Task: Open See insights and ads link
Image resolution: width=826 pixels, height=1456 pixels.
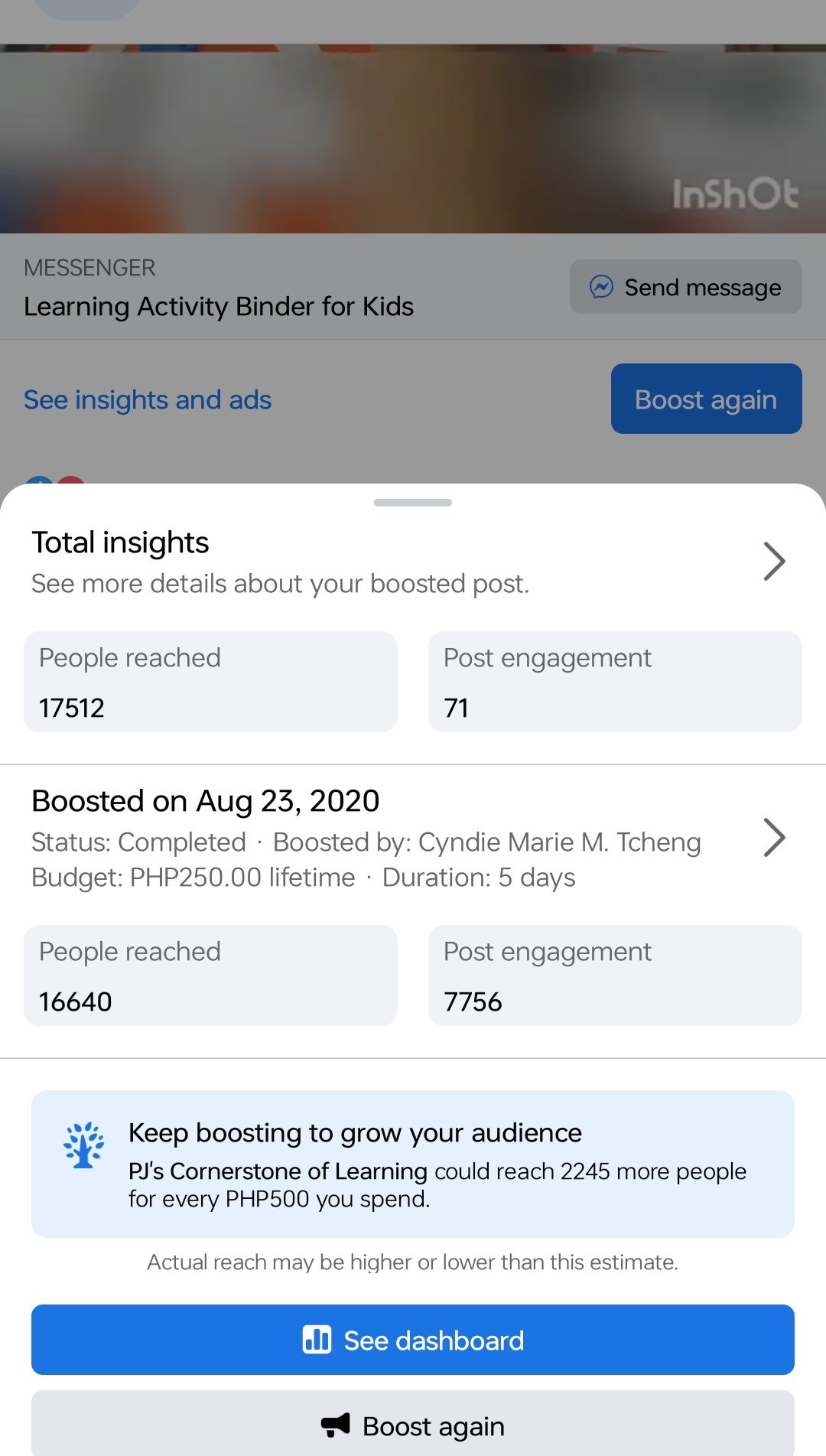Action: tap(148, 400)
